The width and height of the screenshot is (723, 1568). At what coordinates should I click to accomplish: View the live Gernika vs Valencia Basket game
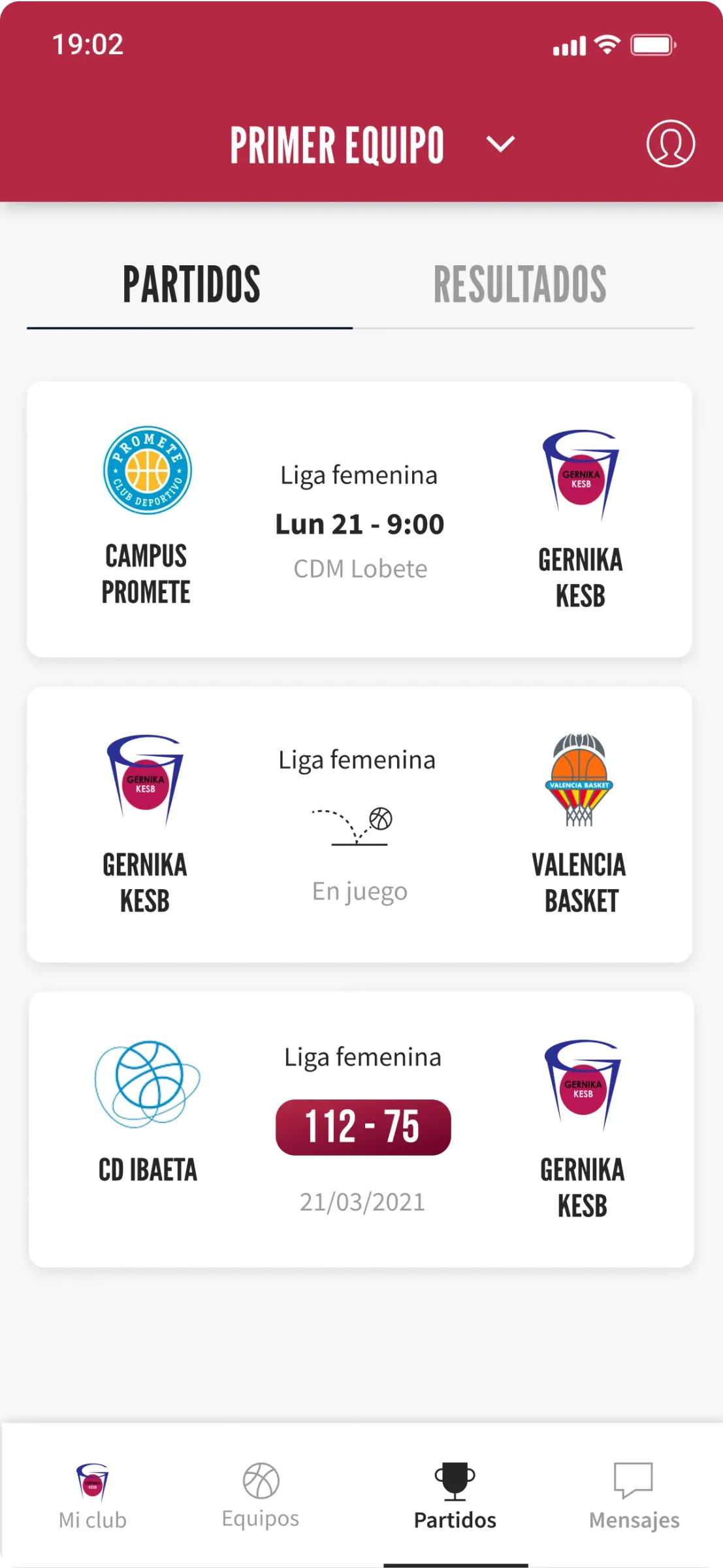pyautogui.click(x=359, y=824)
